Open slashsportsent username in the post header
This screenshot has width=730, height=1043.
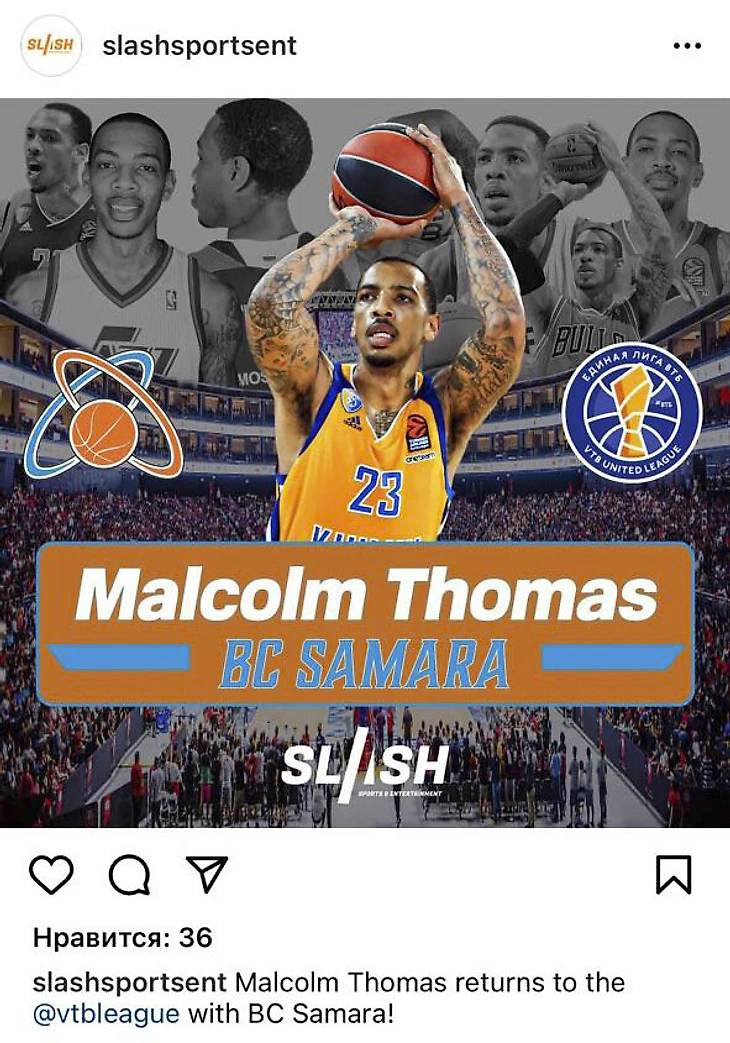[200, 46]
